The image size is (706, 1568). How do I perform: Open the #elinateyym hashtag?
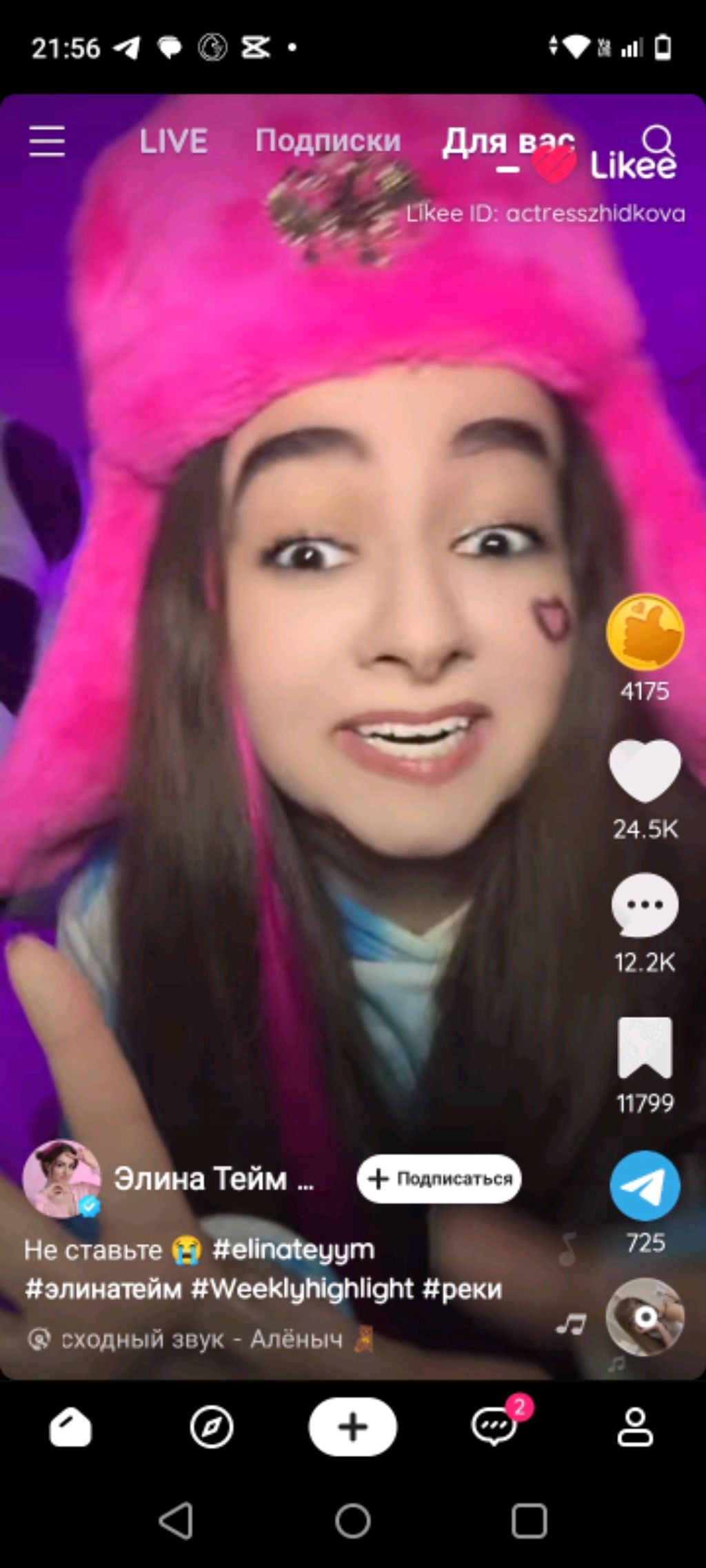tap(293, 1250)
